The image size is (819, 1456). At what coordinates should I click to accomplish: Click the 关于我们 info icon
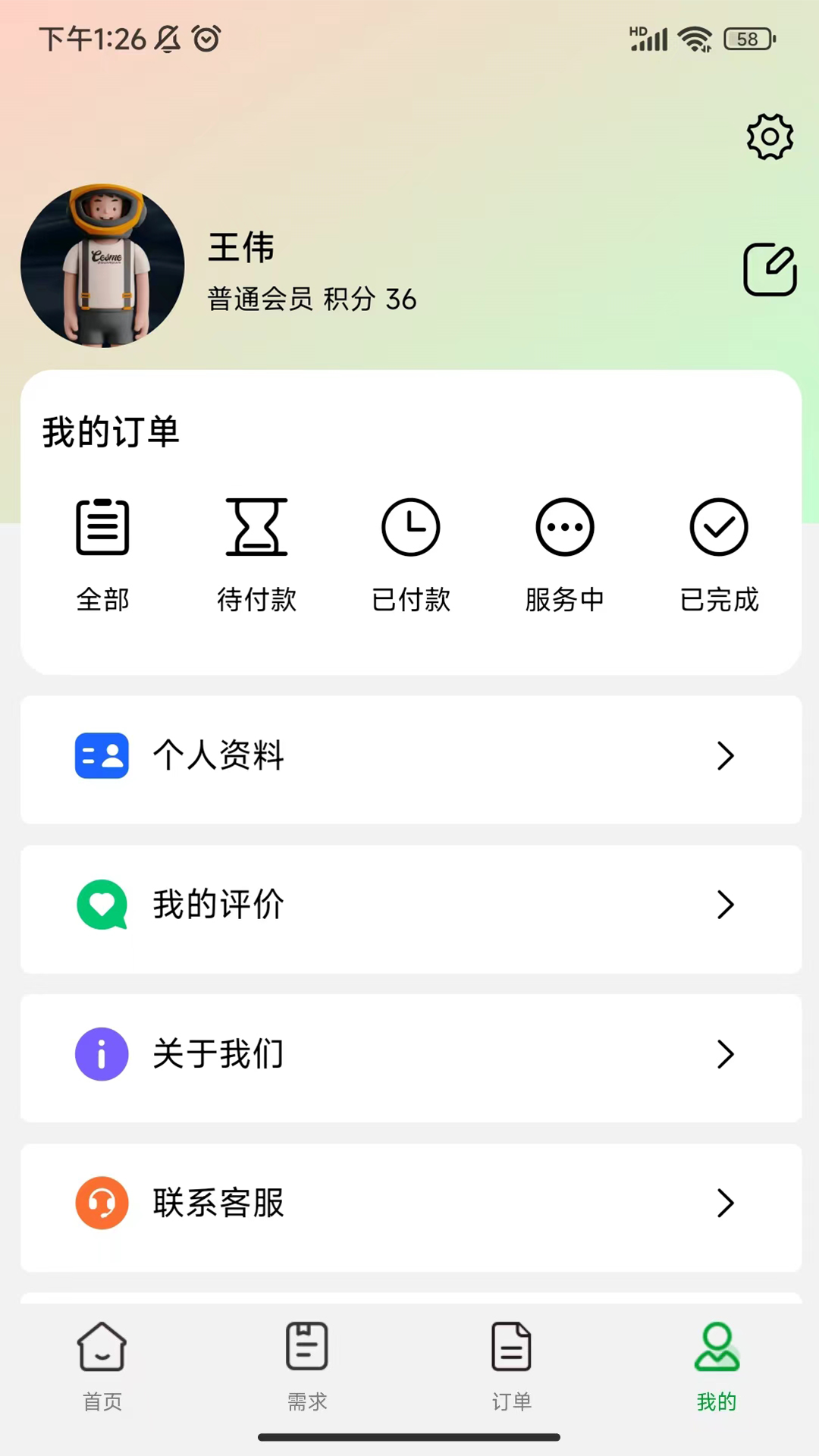(x=102, y=1053)
